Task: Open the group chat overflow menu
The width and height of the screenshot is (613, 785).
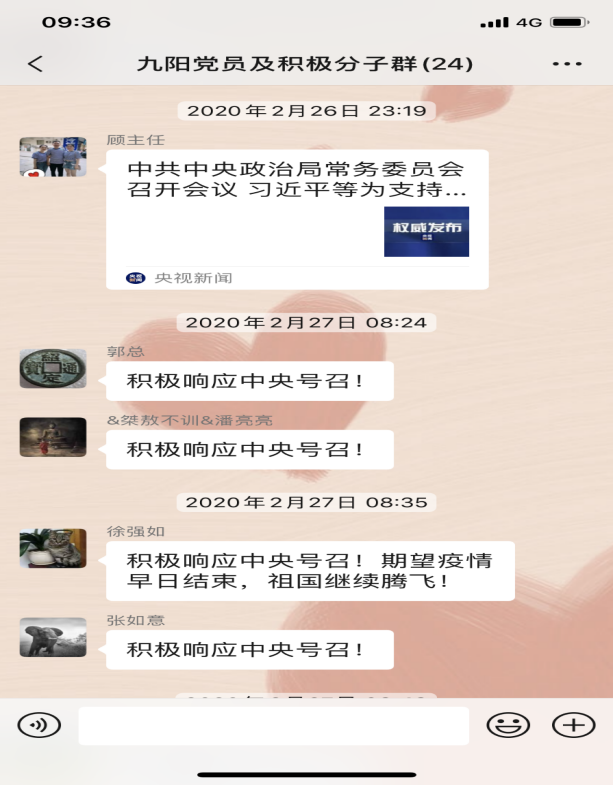Action: pos(566,64)
